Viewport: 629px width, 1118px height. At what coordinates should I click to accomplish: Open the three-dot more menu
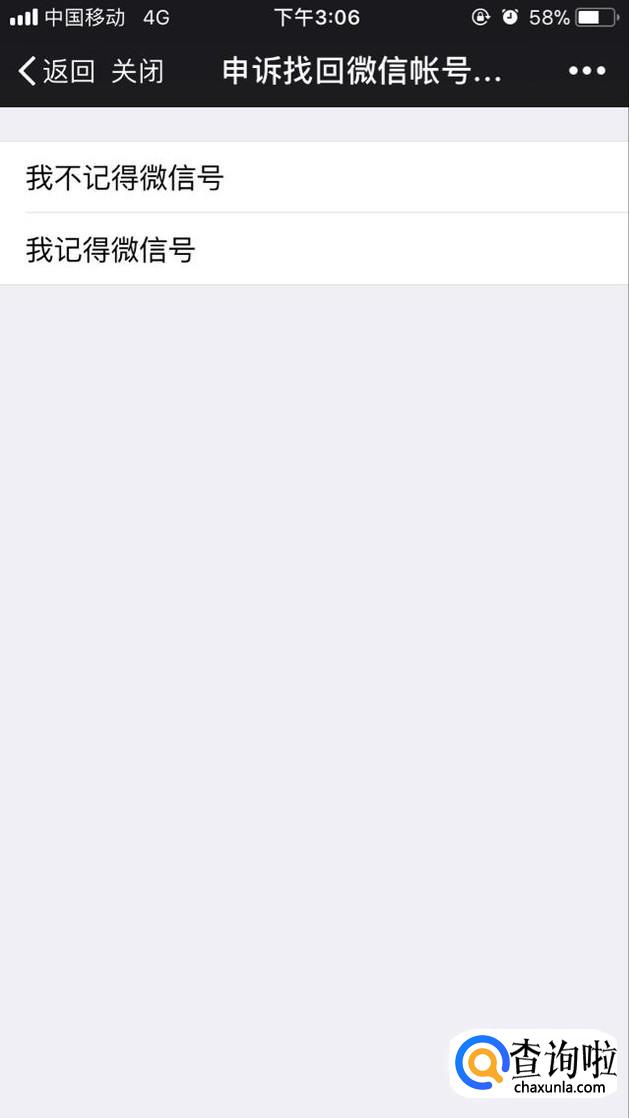[587, 71]
